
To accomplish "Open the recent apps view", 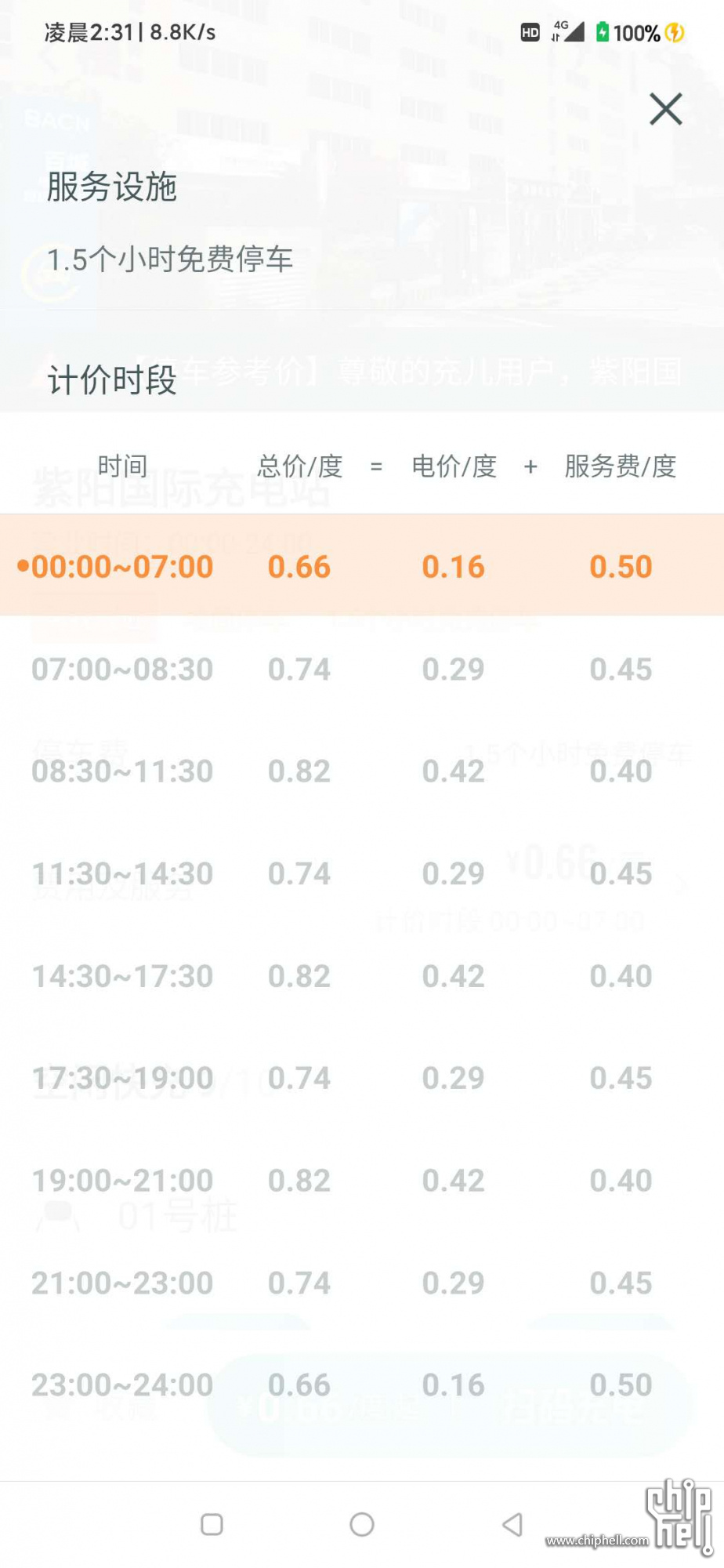I will (212, 1524).
